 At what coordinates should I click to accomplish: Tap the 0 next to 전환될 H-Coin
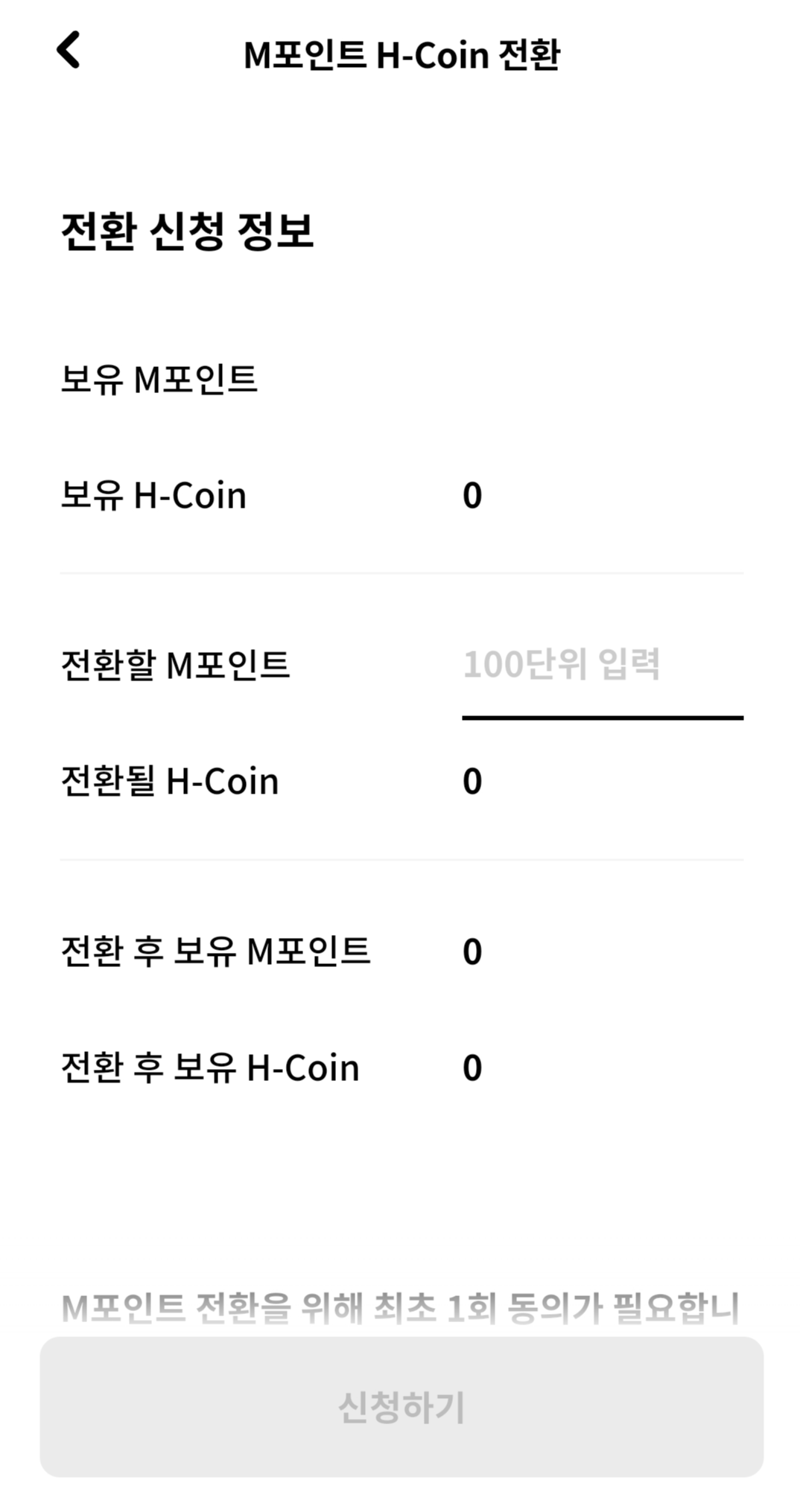(x=472, y=780)
